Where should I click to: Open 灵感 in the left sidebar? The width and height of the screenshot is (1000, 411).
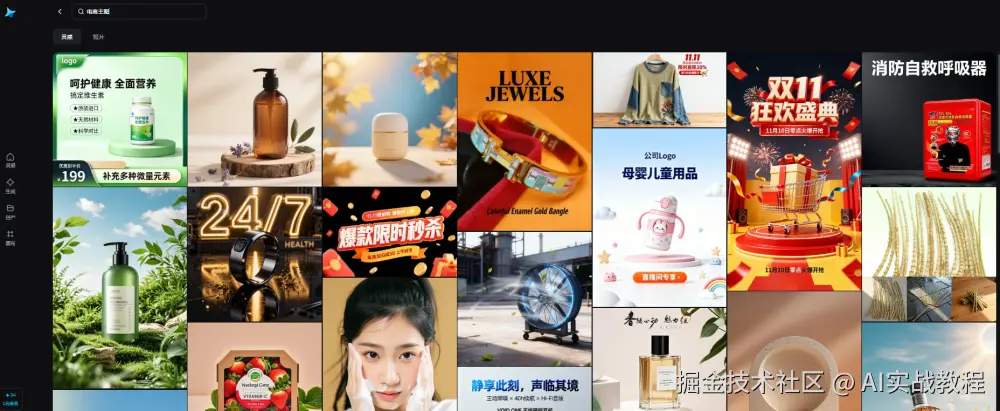(10, 160)
